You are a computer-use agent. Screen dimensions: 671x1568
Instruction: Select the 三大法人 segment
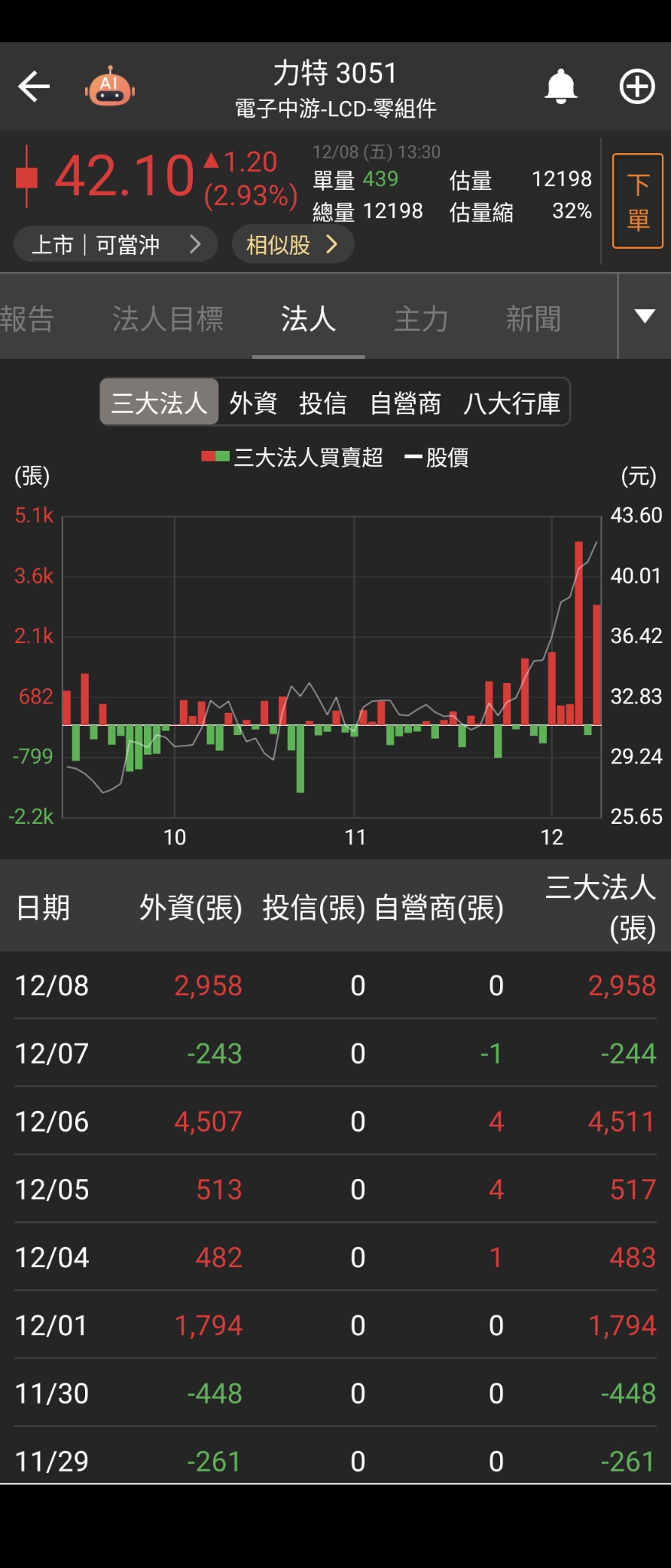(159, 403)
